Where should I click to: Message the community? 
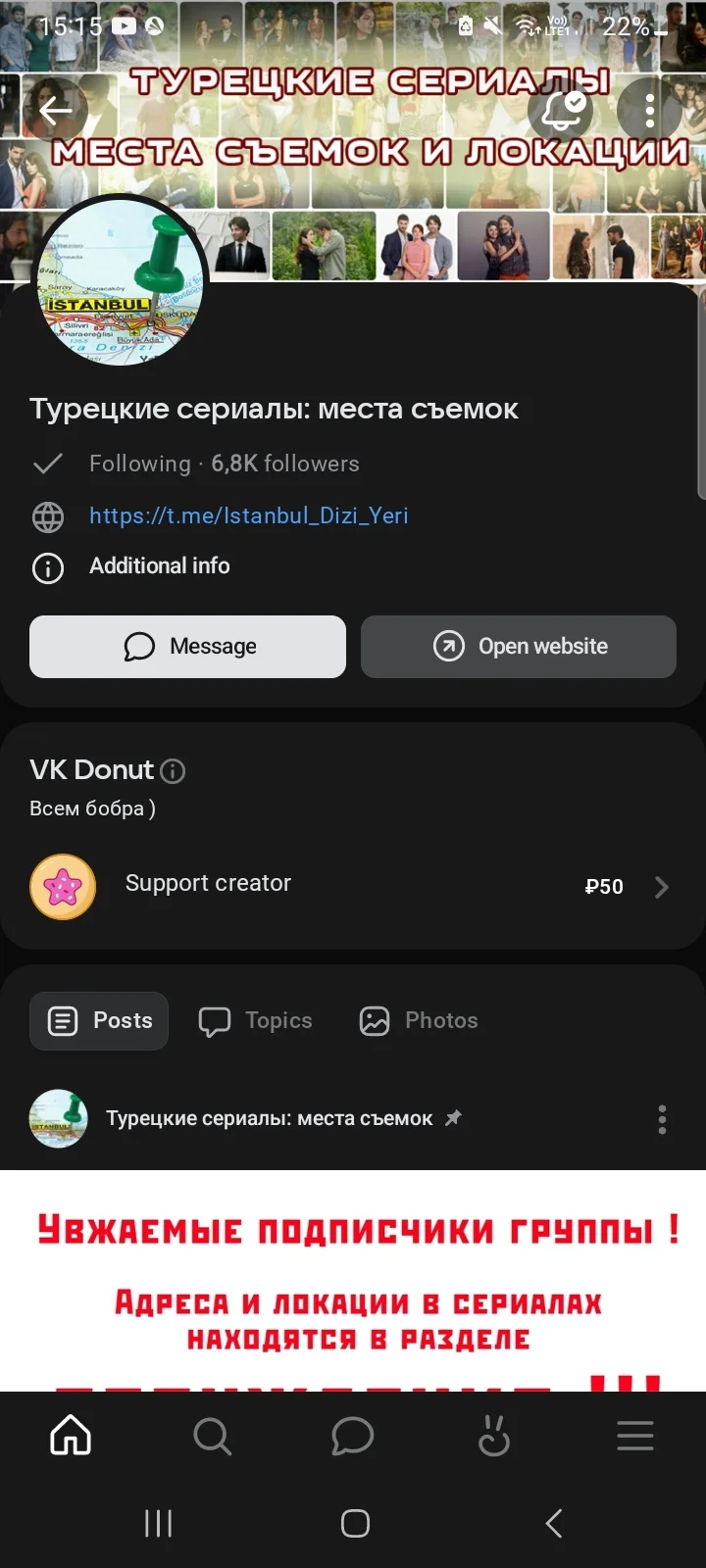tap(187, 647)
